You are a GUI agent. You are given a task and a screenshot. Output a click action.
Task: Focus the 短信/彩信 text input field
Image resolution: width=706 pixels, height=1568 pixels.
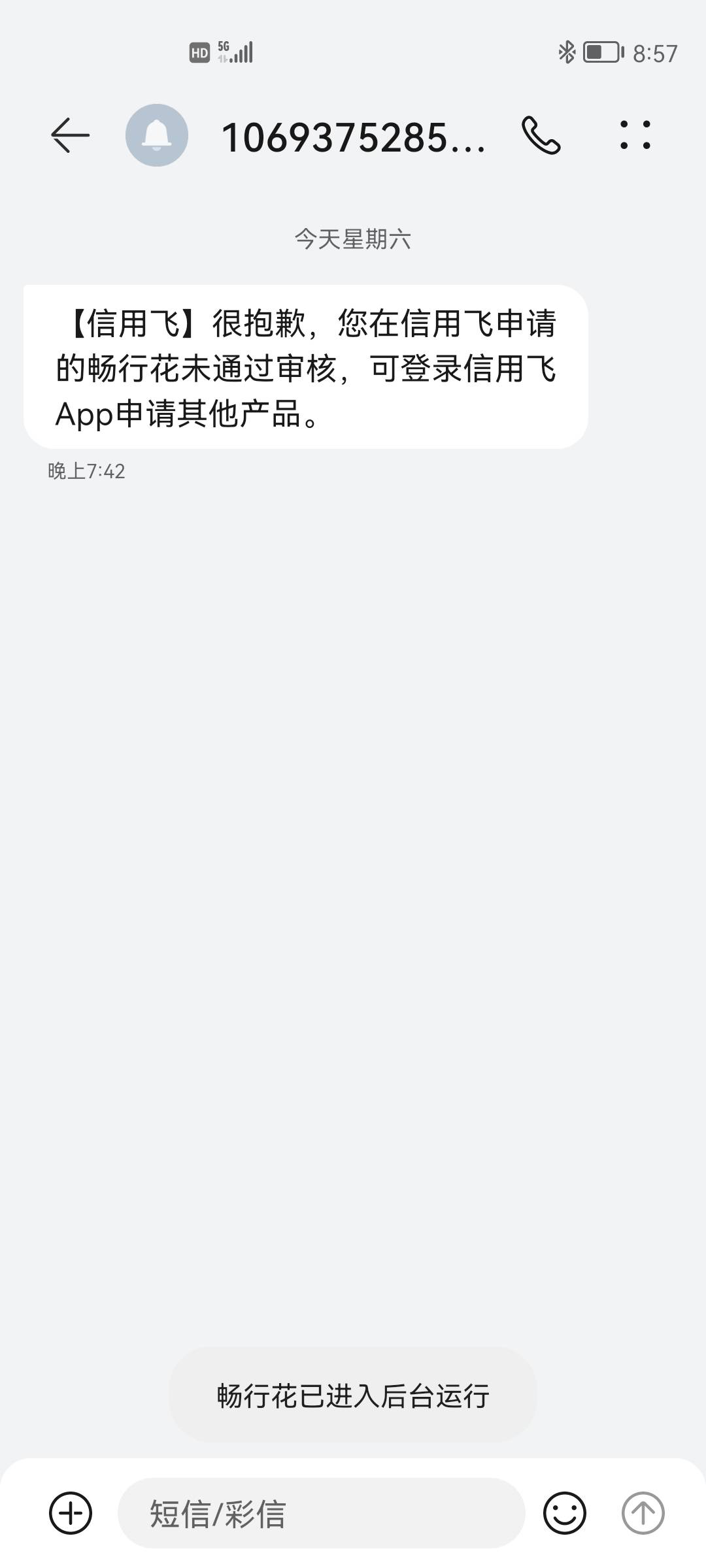(322, 1513)
